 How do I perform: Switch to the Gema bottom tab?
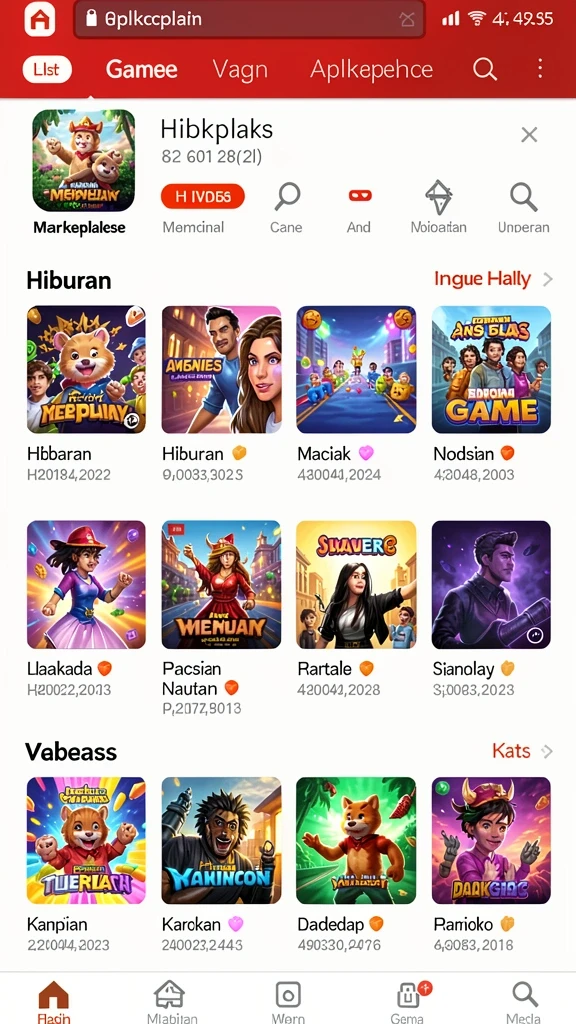coord(408,1001)
